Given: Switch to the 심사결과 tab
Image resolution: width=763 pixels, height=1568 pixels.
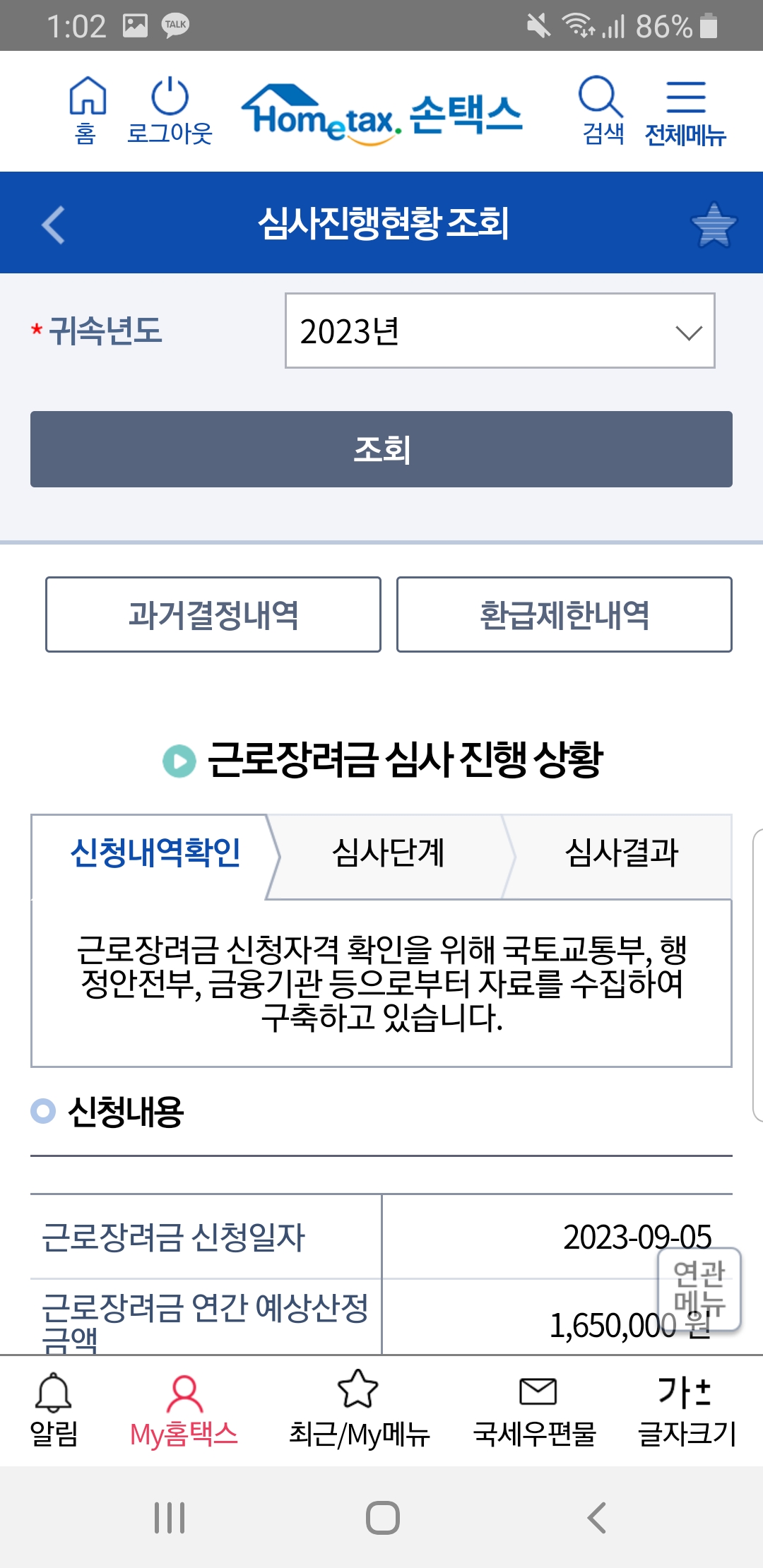Looking at the screenshot, I should (622, 853).
